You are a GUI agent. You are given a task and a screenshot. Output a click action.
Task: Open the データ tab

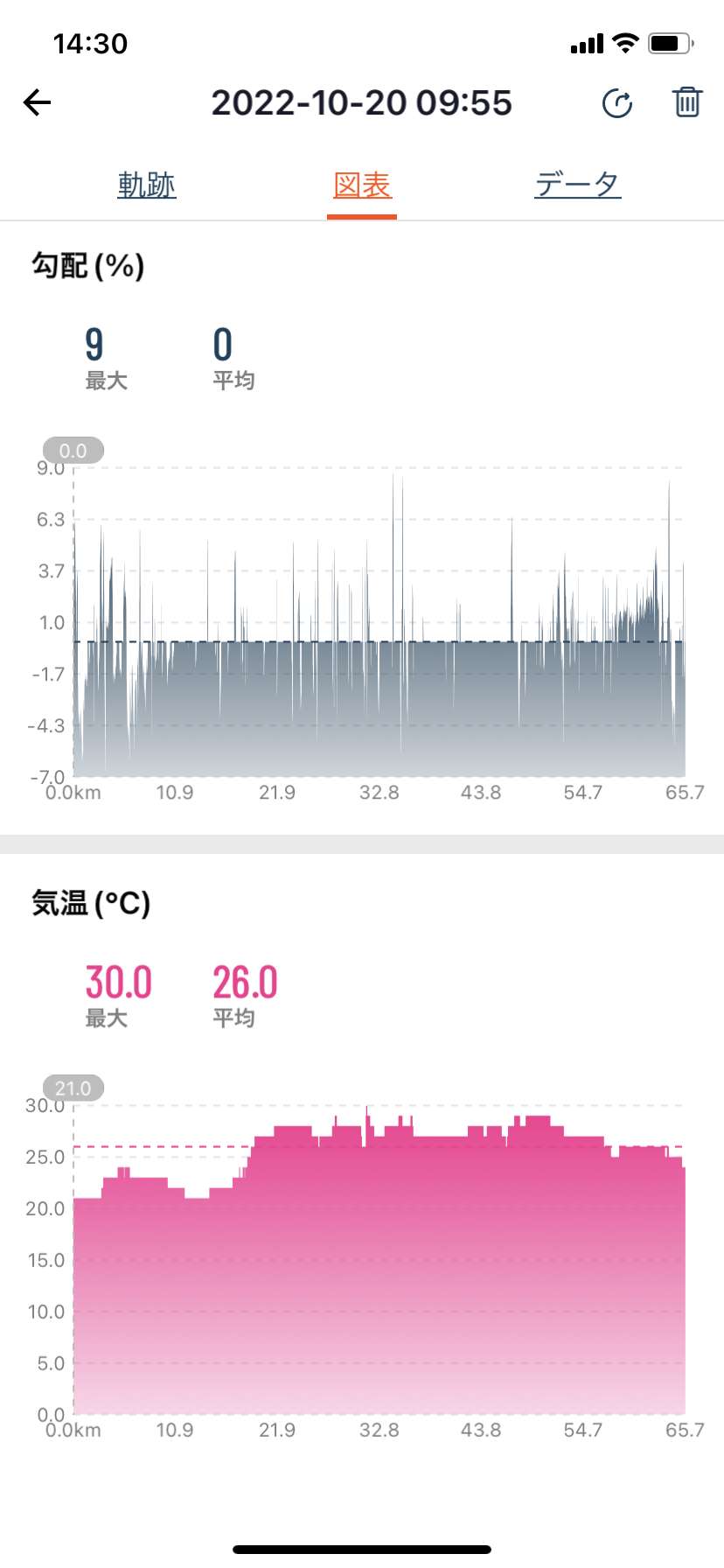(578, 185)
